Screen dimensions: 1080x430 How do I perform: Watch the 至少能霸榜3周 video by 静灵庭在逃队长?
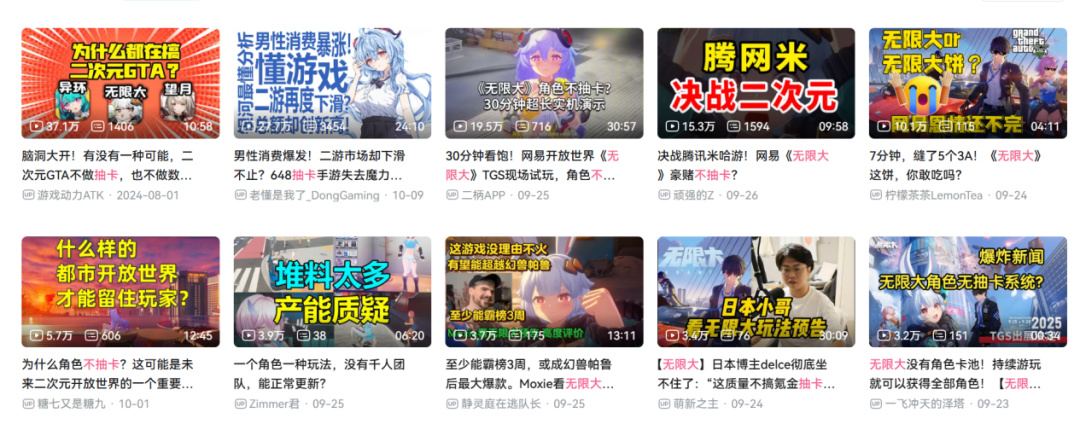tap(544, 291)
